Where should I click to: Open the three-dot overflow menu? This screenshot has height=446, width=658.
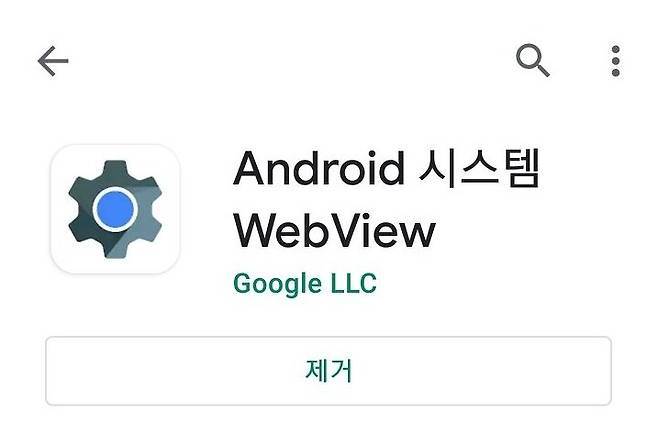pyautogui.click(x=615, y=61)
